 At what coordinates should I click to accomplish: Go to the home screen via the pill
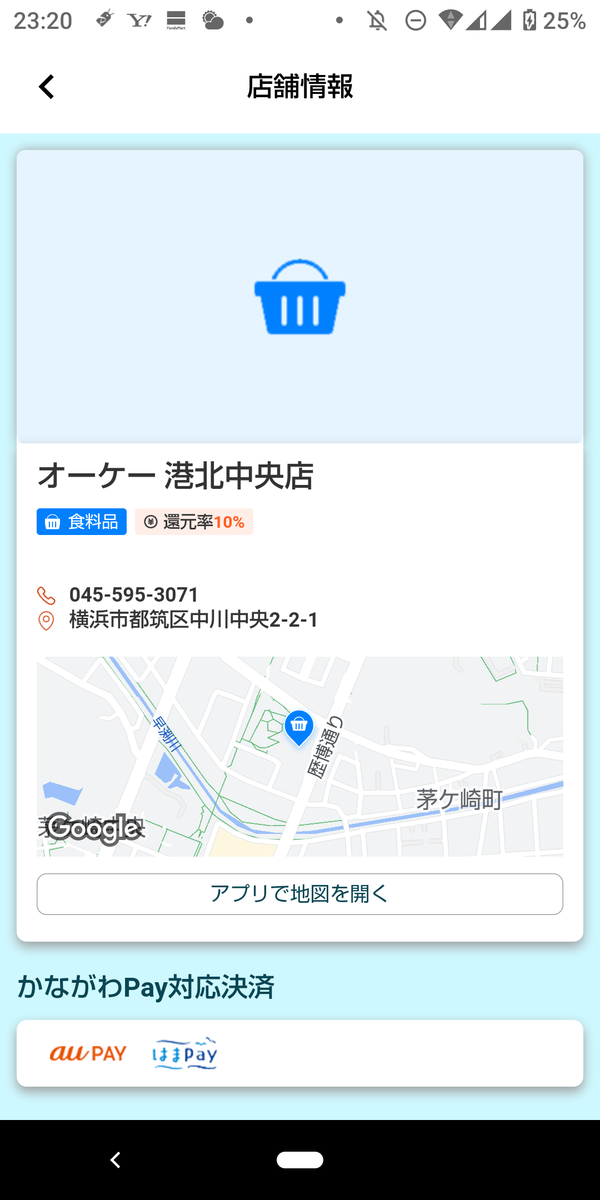[300, 1160]
